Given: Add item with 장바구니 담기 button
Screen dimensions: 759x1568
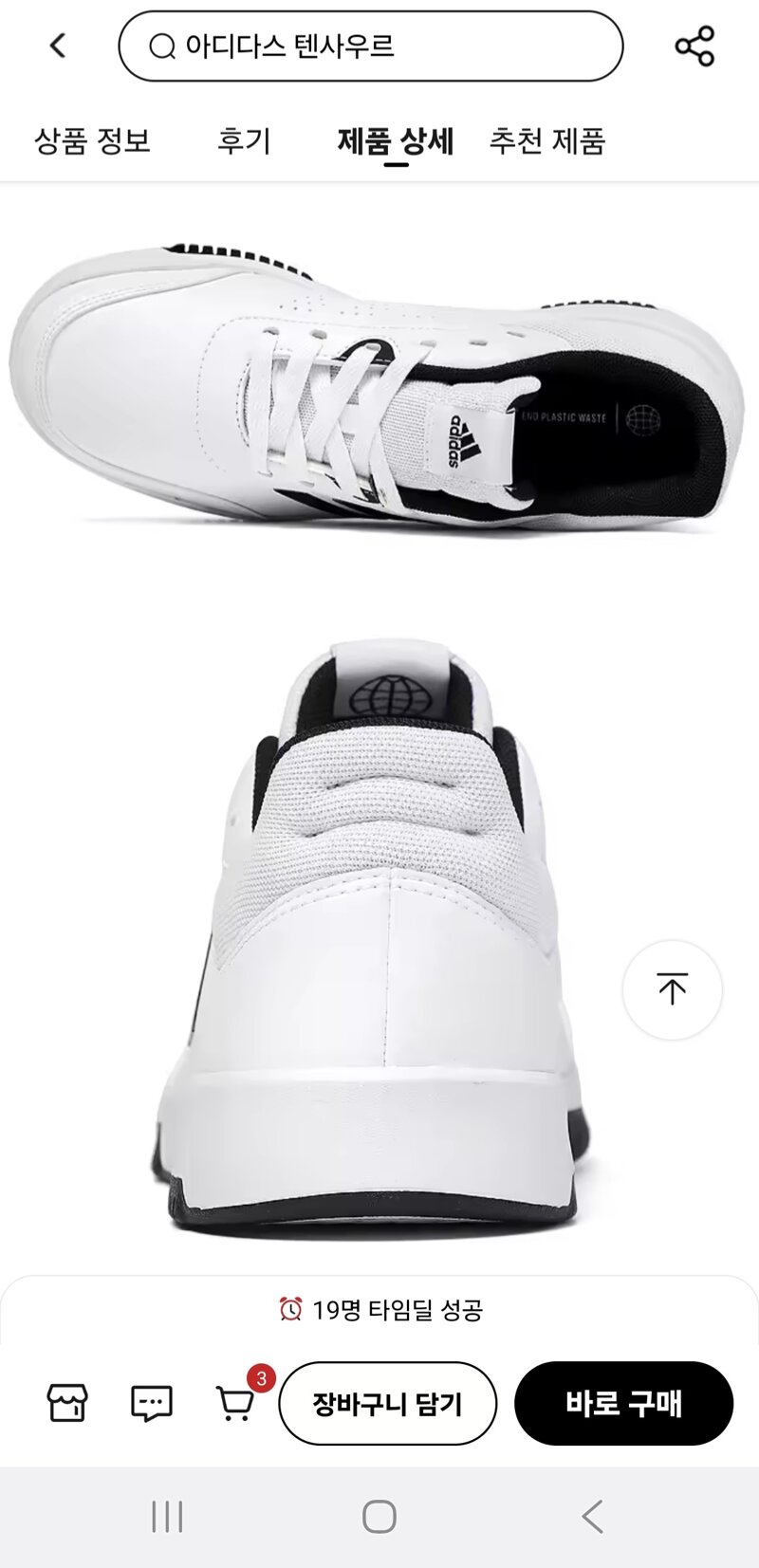Looking at the screenshot, I should (387, 1403).
